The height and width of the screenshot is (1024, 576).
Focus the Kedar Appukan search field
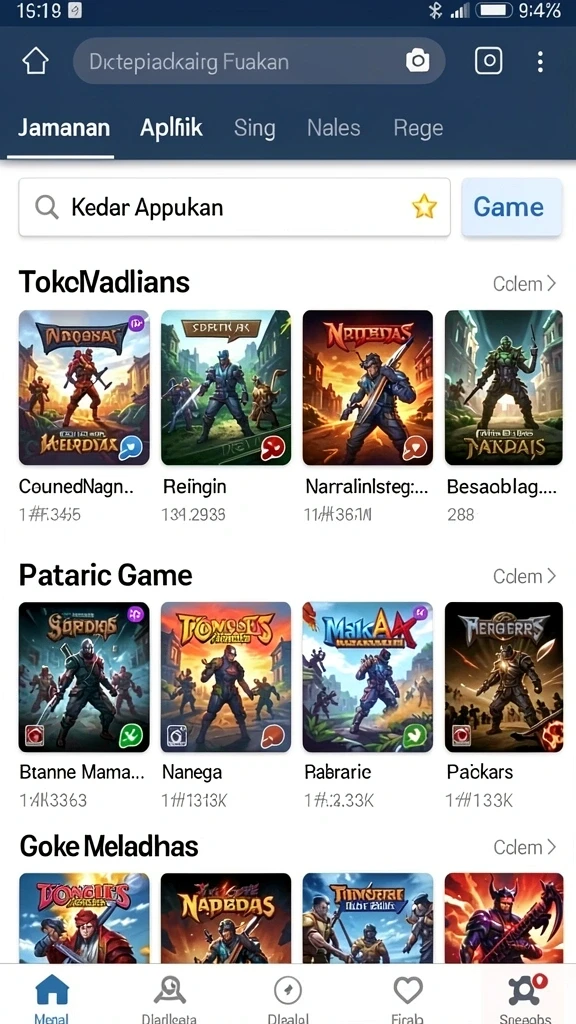pos(234,207)
